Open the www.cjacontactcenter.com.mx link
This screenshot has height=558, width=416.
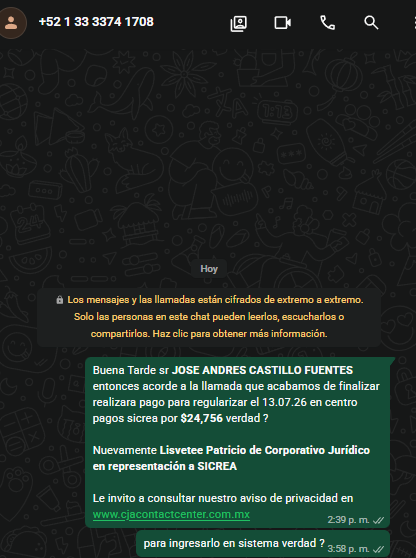171,515
